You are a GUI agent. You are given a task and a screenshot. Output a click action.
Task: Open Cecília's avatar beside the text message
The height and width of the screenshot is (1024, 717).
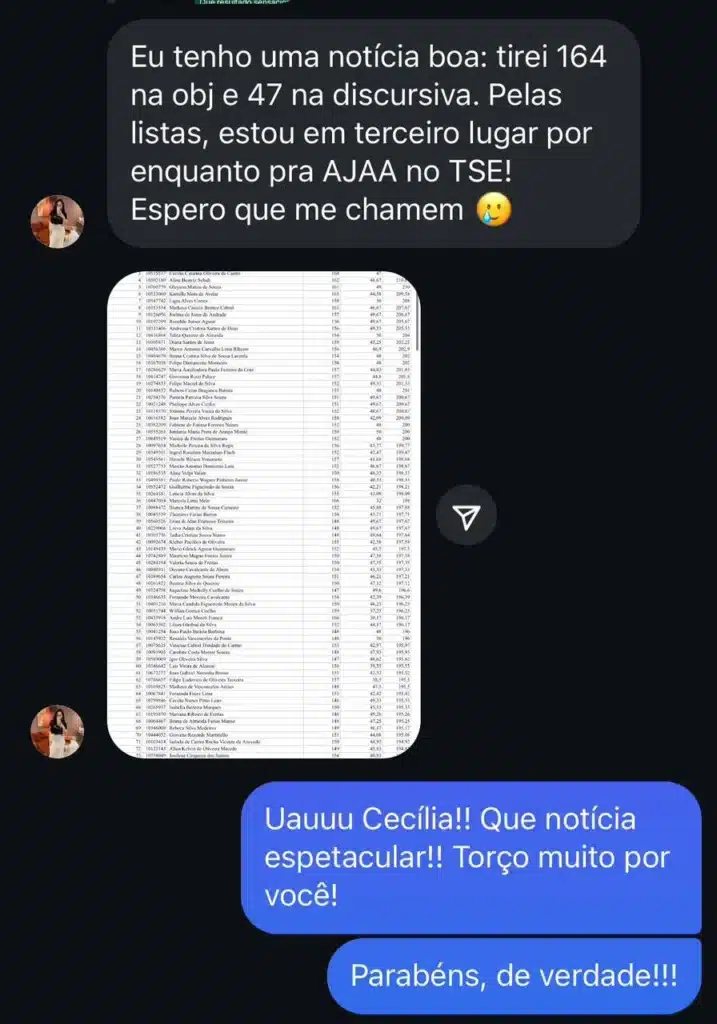pos(58,220)
